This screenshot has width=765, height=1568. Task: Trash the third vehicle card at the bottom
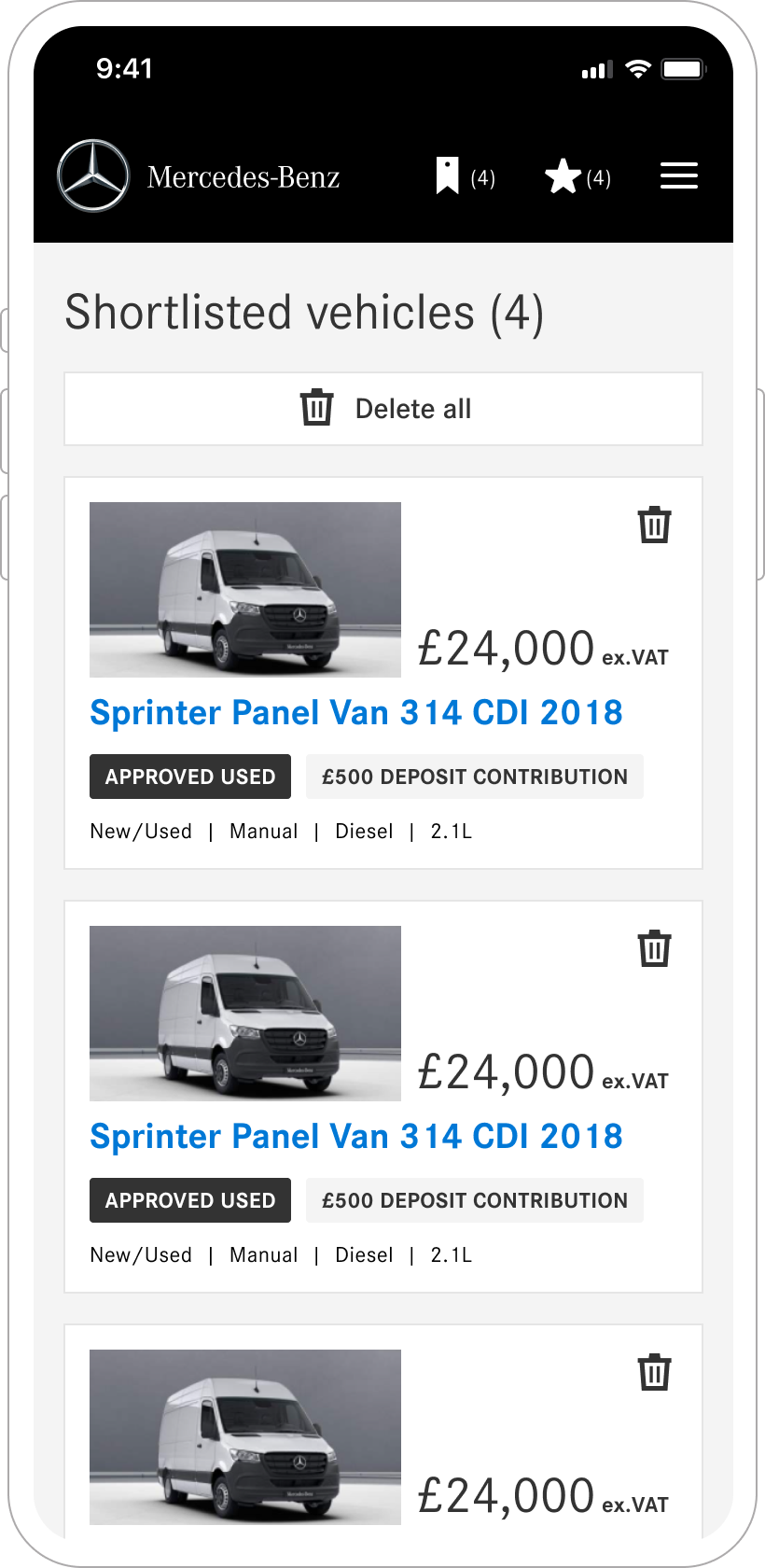(x=654, y=1372)
